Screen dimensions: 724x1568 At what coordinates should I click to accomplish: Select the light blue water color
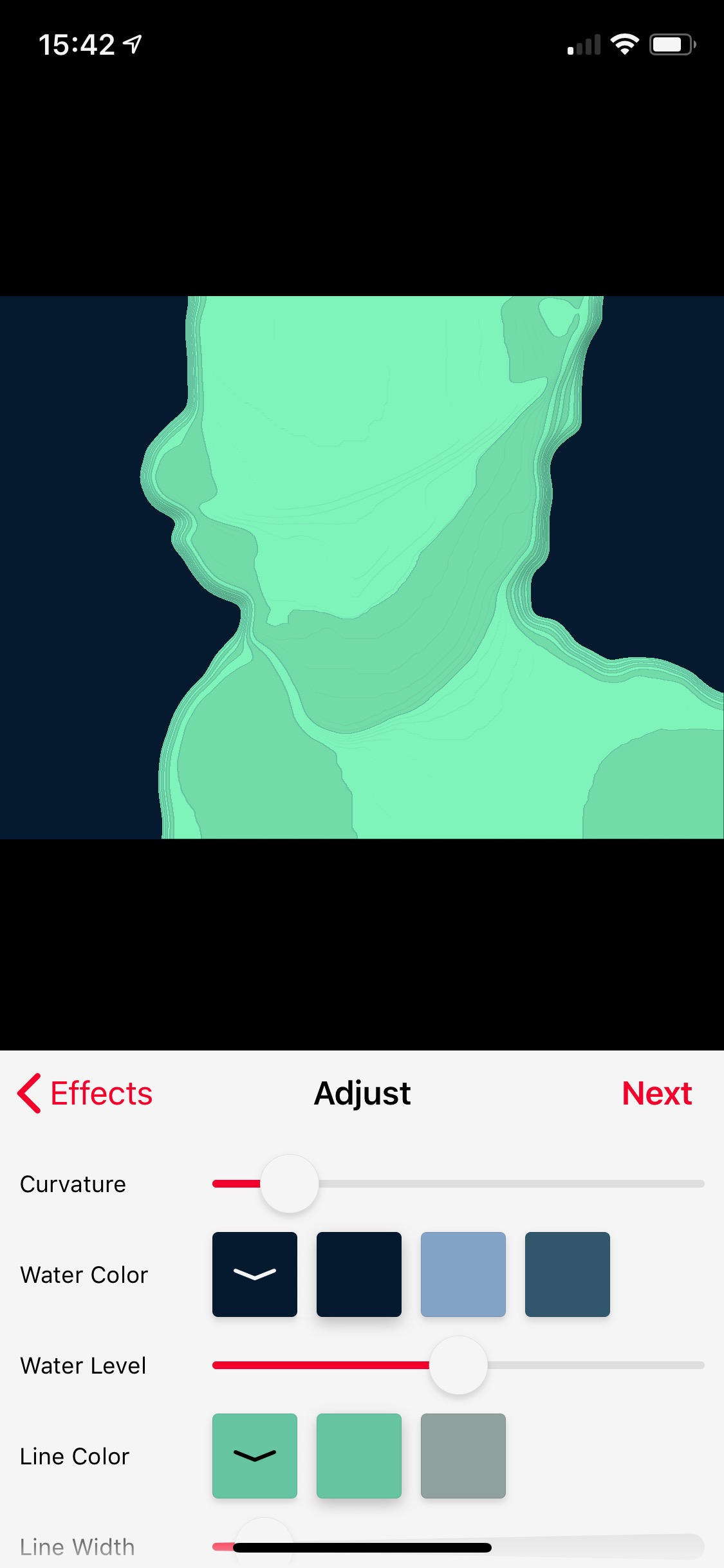463,1274
